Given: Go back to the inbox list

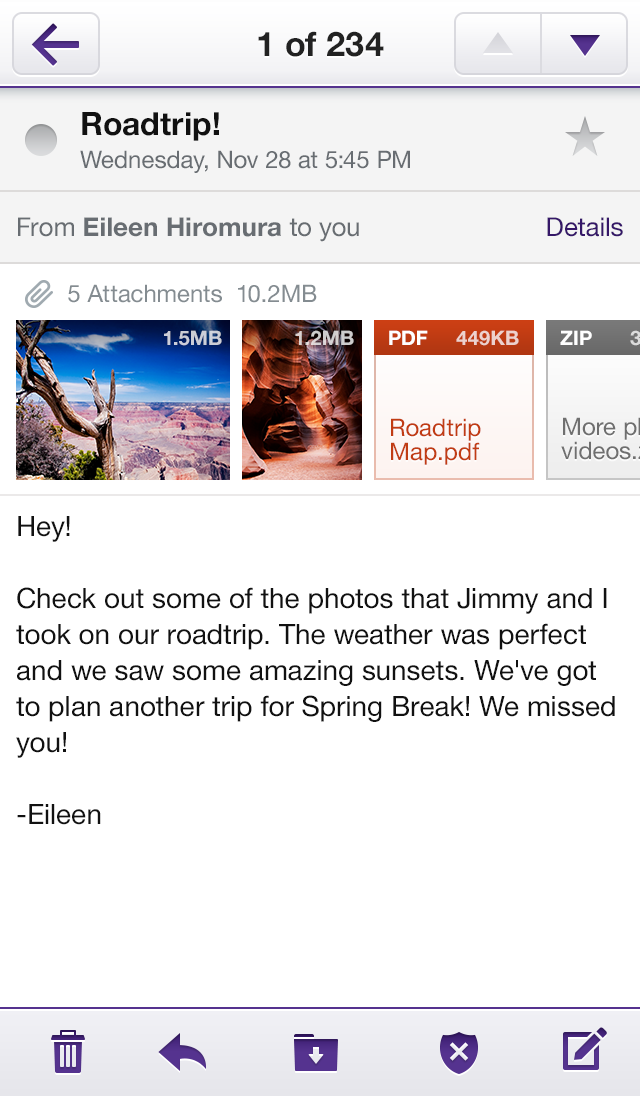Looking at the screenshot, I should pos(56,45).
